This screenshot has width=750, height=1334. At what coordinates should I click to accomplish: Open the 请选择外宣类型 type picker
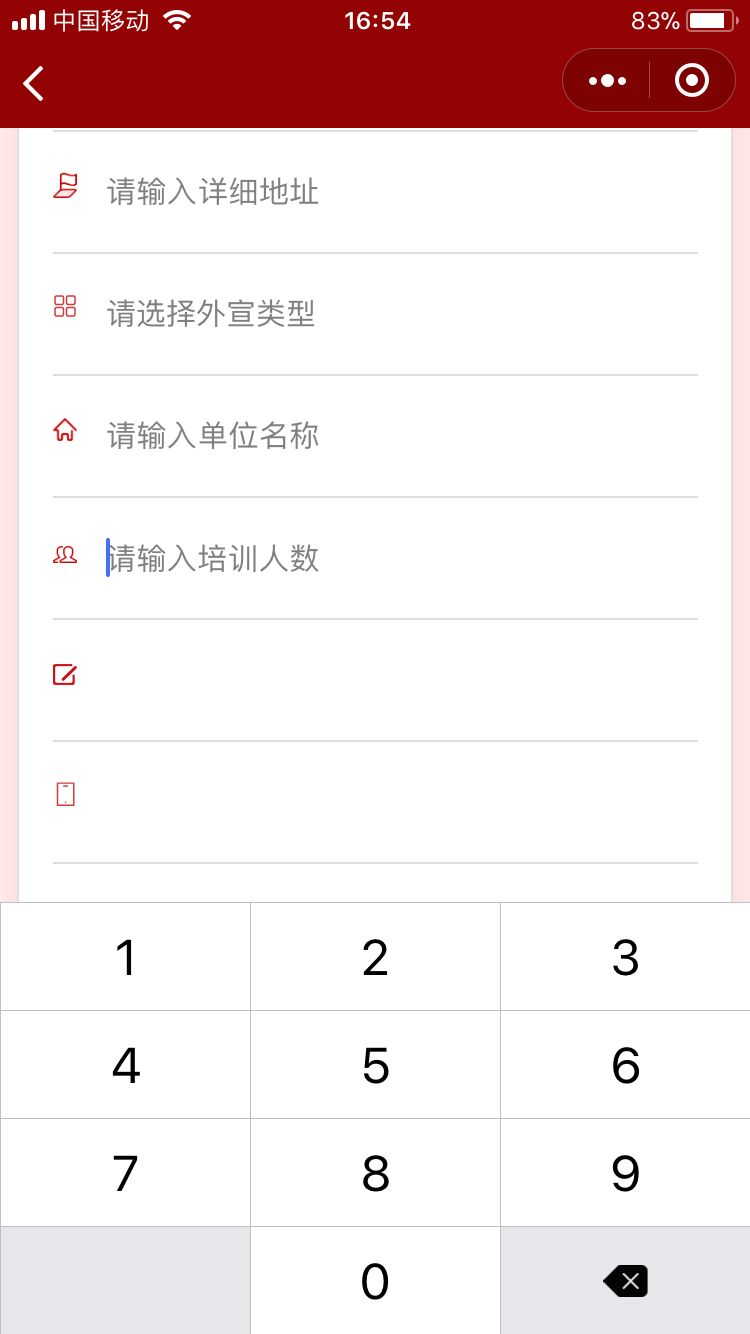[x=400, y=314]
